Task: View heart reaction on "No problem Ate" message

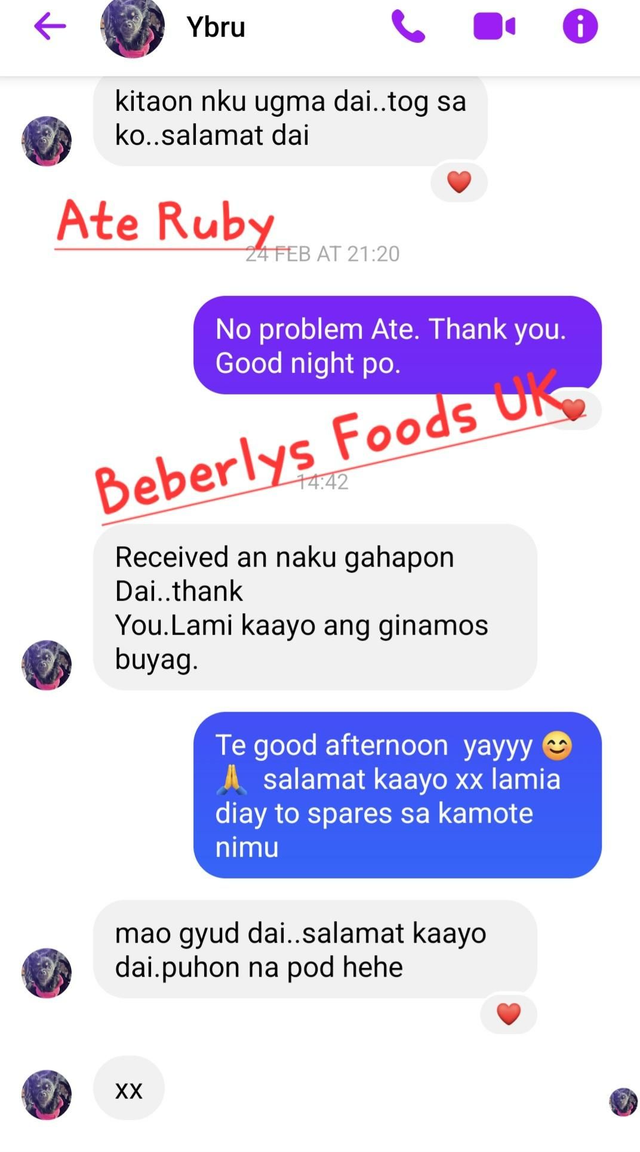Action: (x=574, y=409)
